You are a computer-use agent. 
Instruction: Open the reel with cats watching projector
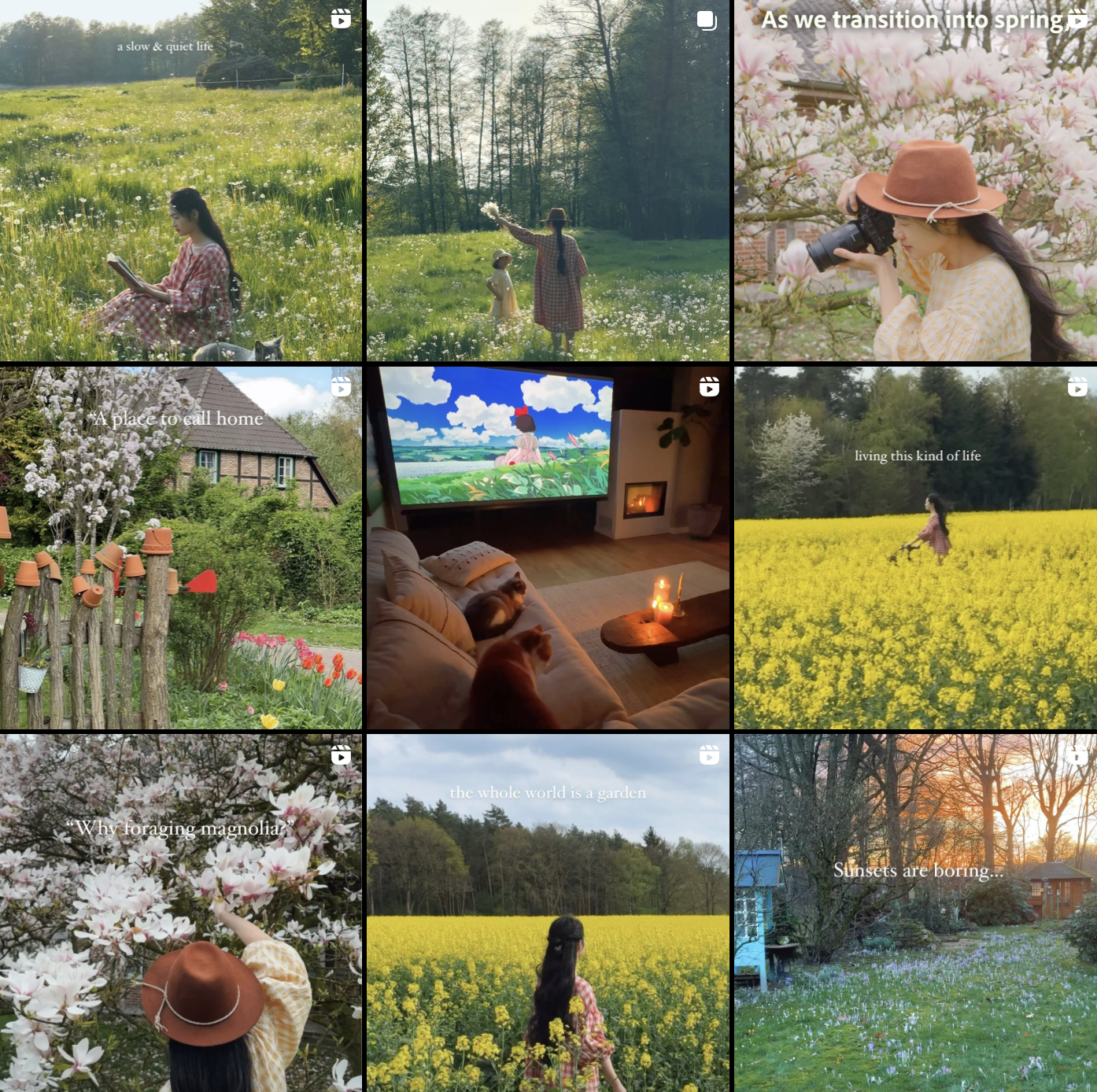click(x=548, y=548)
